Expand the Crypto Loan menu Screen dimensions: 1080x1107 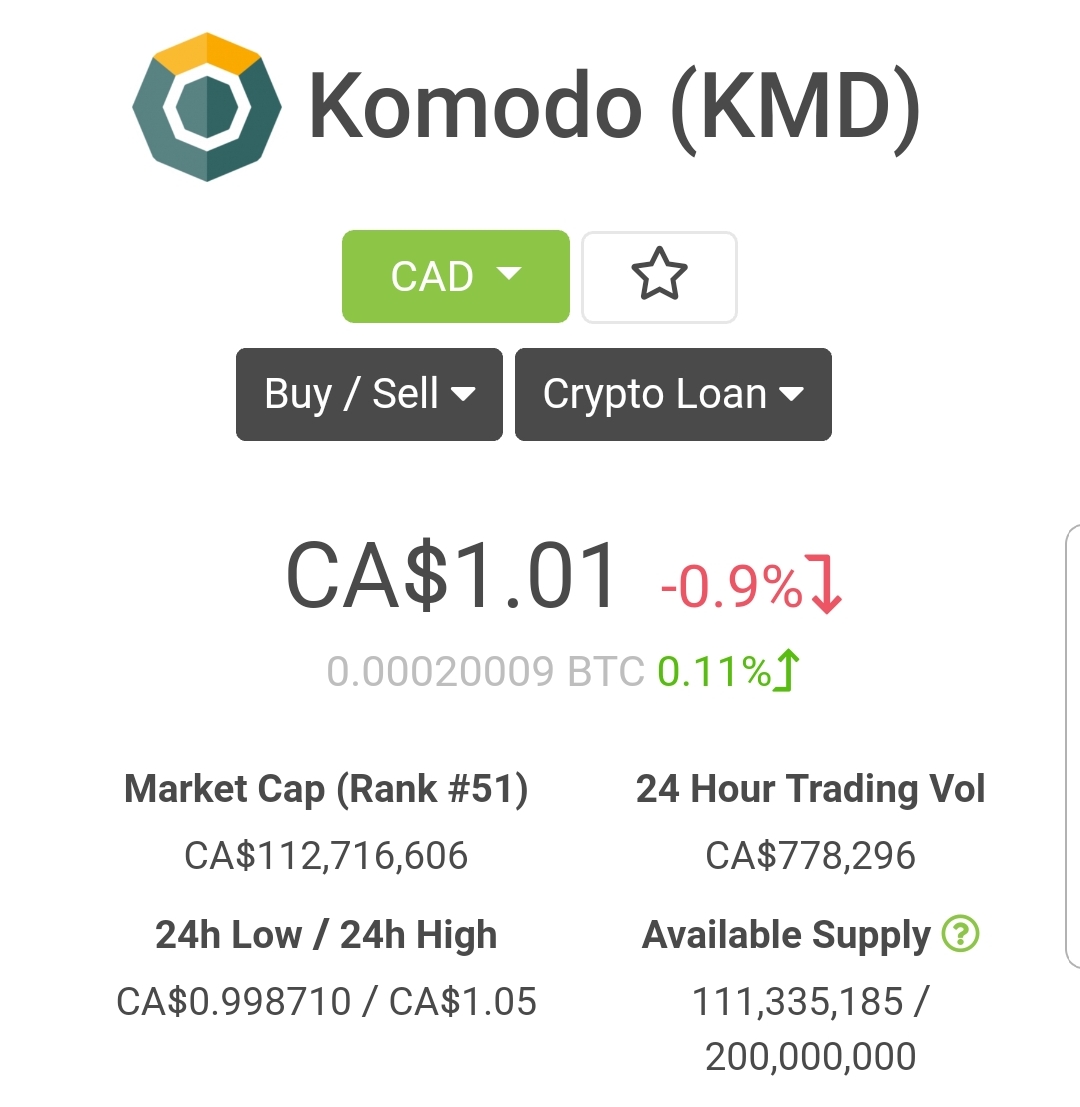[673, 394]
